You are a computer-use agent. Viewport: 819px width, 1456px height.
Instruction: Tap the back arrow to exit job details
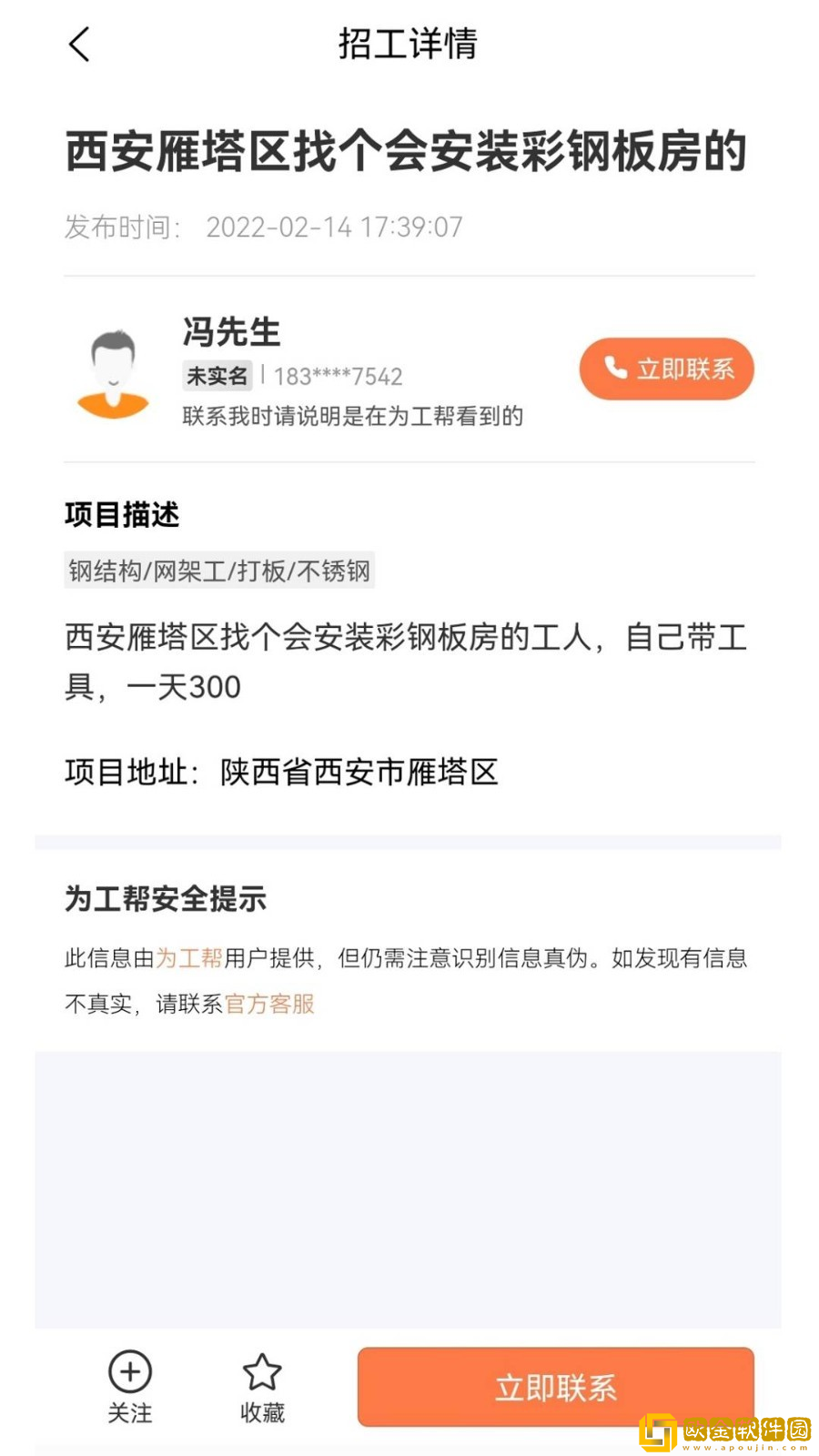pos(79,44)
